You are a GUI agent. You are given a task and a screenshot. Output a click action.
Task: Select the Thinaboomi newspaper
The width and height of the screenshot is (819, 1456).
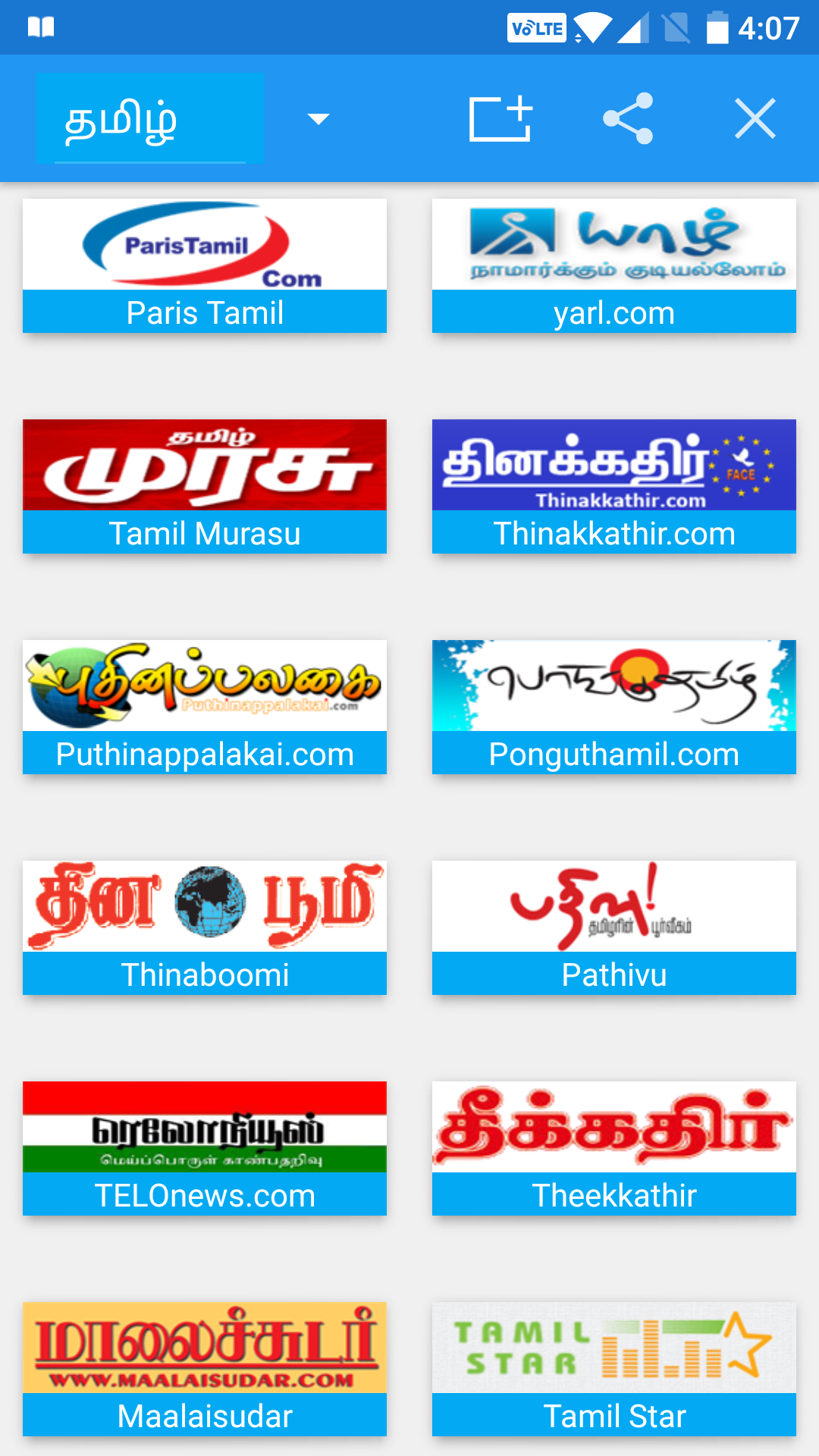[x=205, y=927]
